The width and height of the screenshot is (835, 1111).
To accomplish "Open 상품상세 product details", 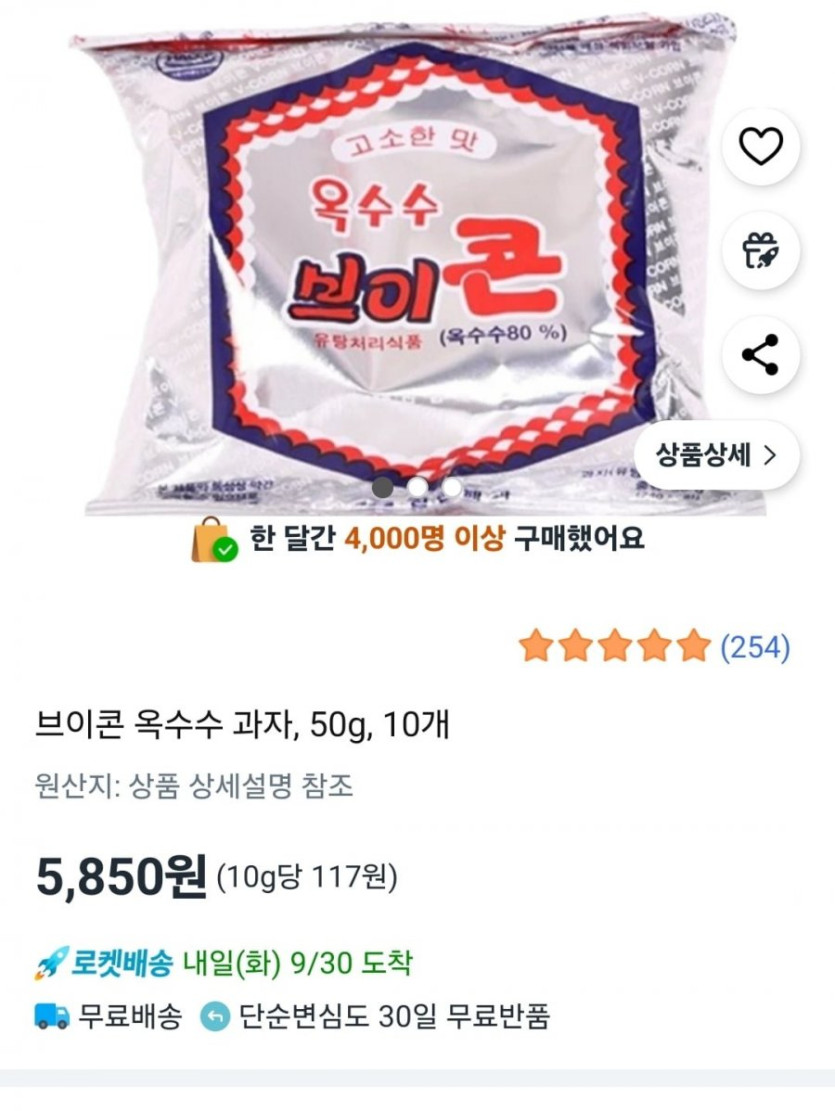I will (x=716, y=456).
